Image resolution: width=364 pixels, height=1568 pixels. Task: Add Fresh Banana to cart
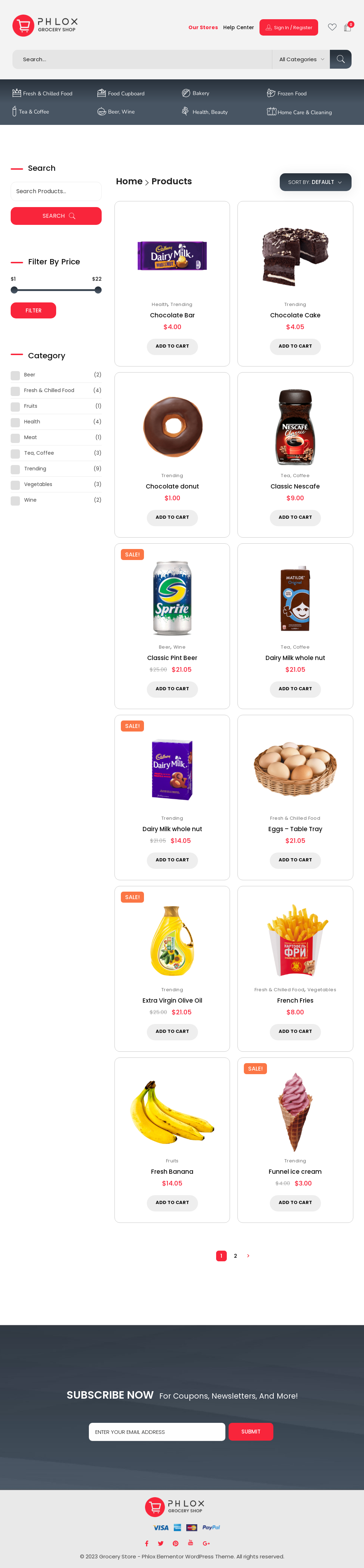click(x=172, y=1202)
